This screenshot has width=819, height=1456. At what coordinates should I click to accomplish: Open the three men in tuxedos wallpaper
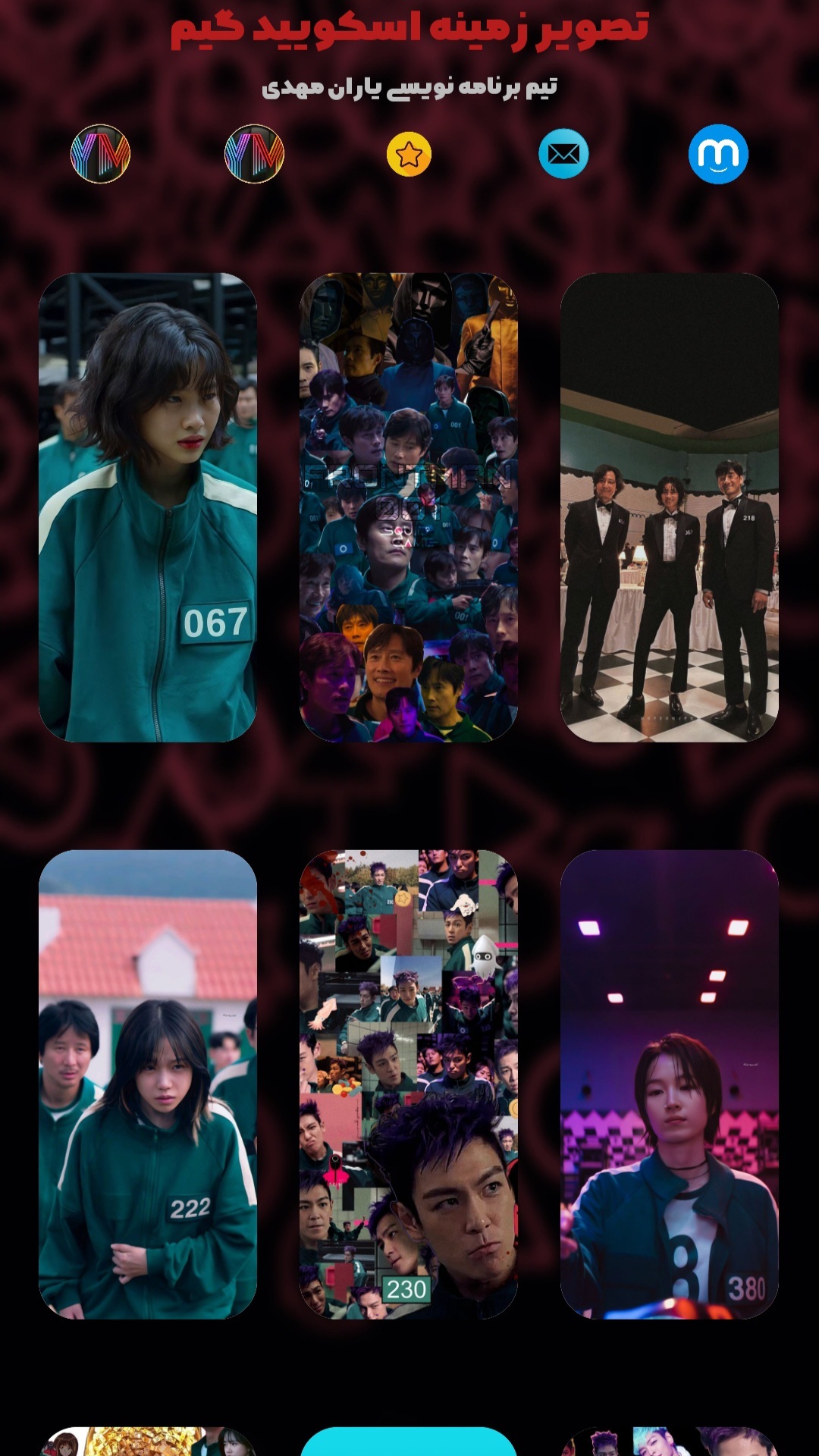tap(669, 507)
